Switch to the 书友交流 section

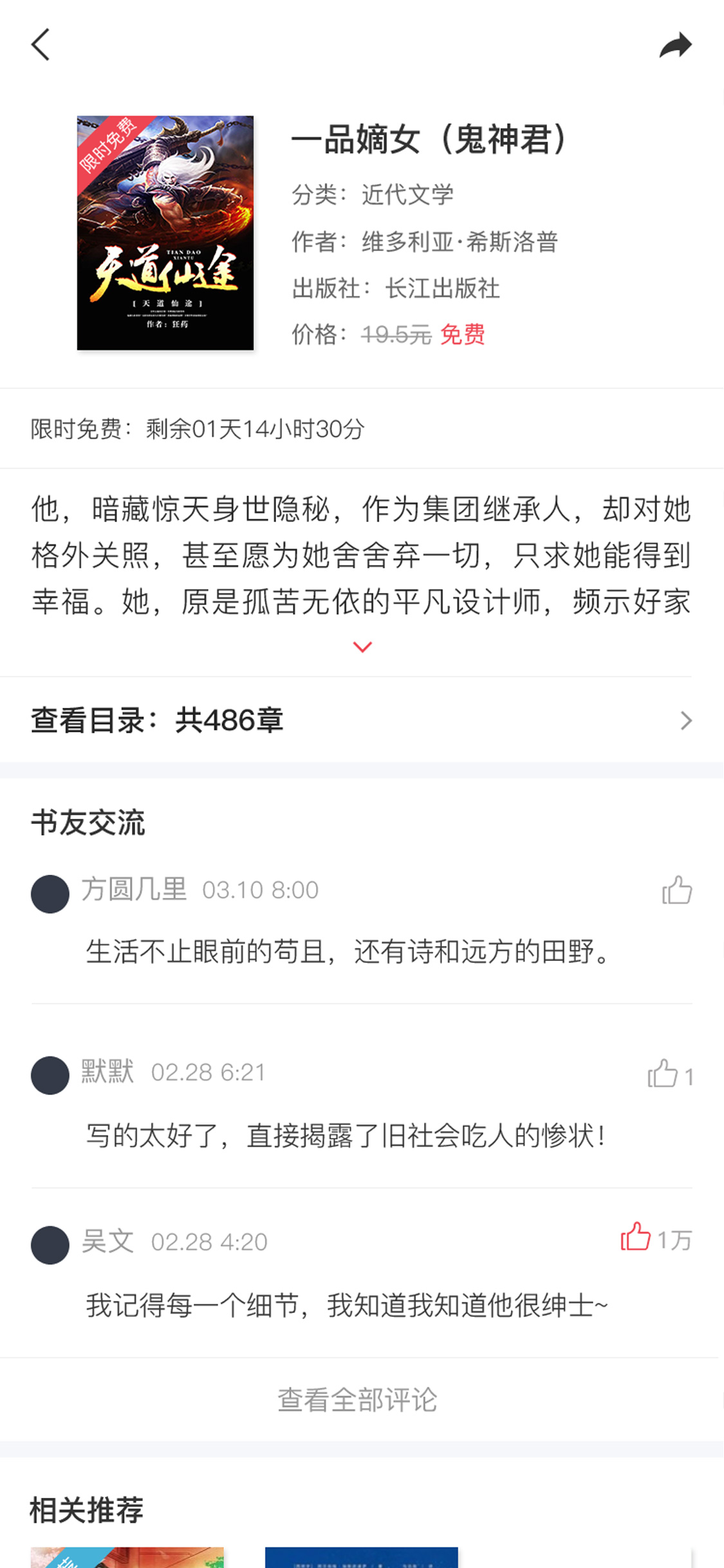(x=88, y=823)
